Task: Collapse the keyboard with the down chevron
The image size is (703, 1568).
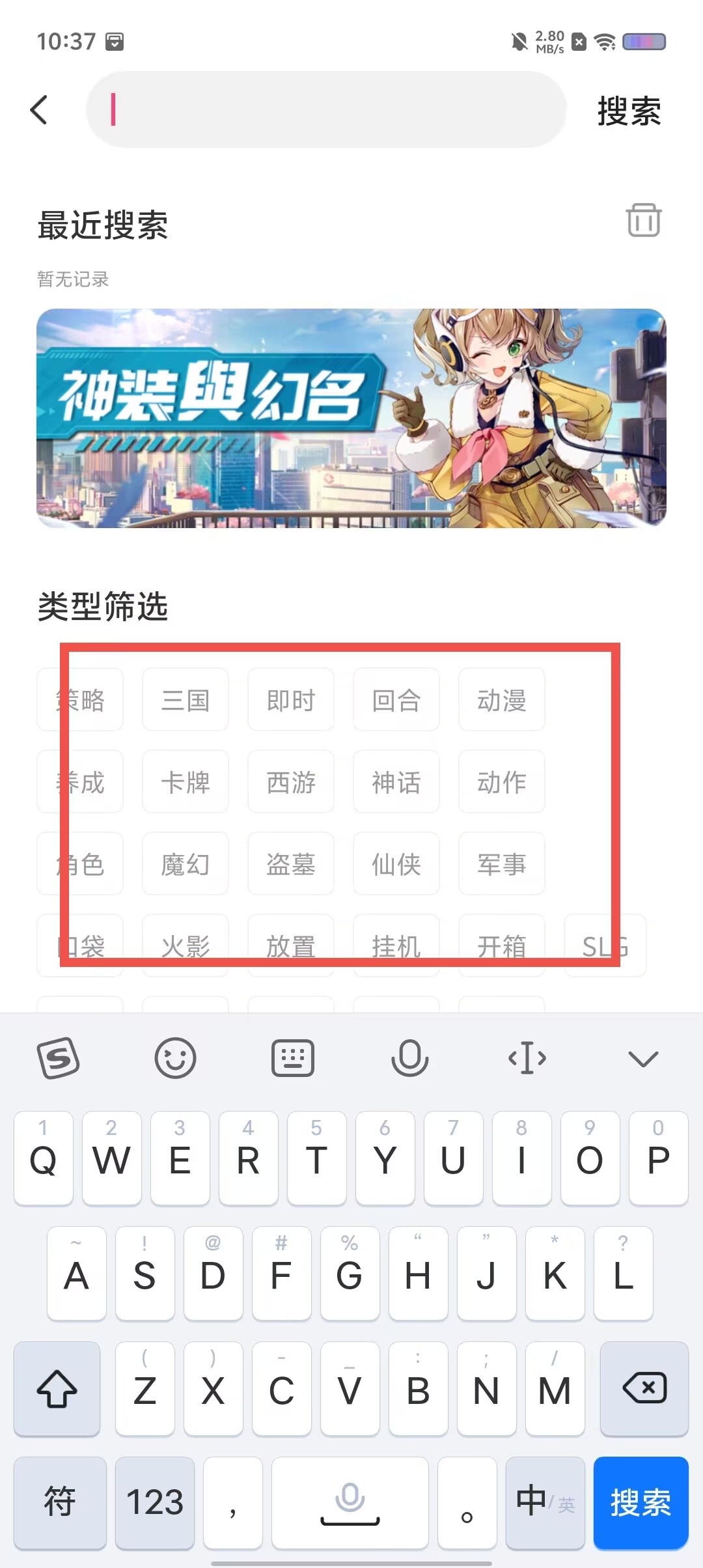Action: [x=643, y=1058]
